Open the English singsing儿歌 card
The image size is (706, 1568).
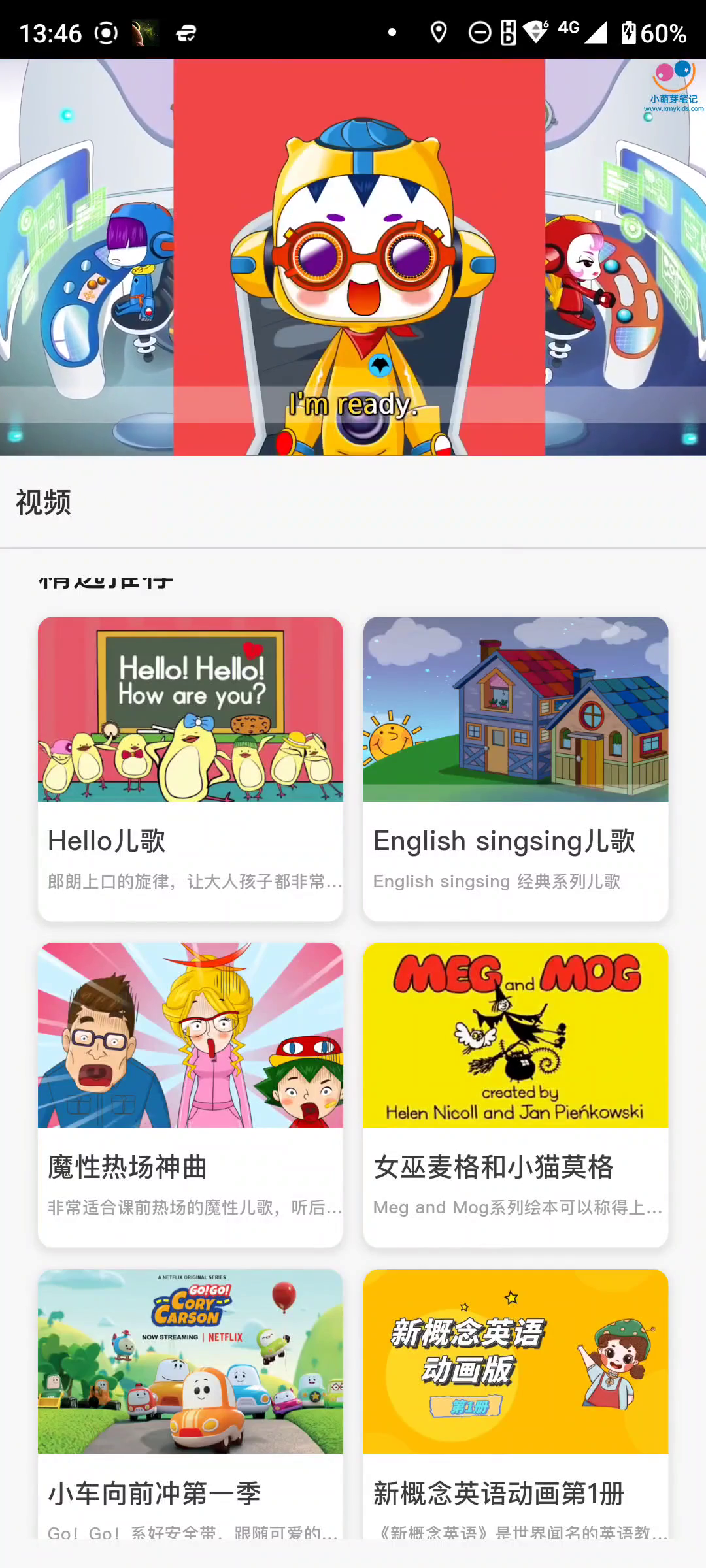pos(515,768)
